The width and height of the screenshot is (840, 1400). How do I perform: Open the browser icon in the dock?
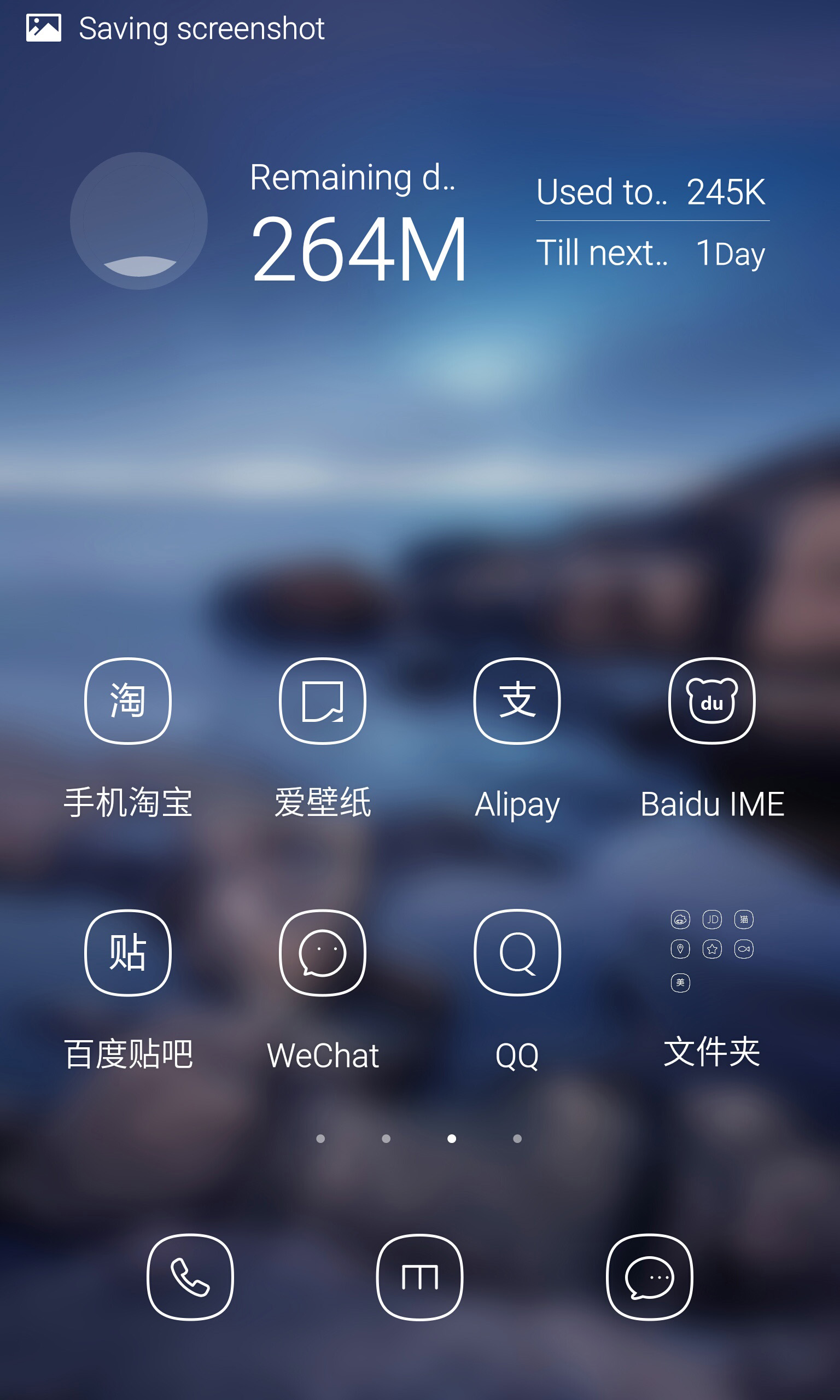click(x=419, y=1276)
